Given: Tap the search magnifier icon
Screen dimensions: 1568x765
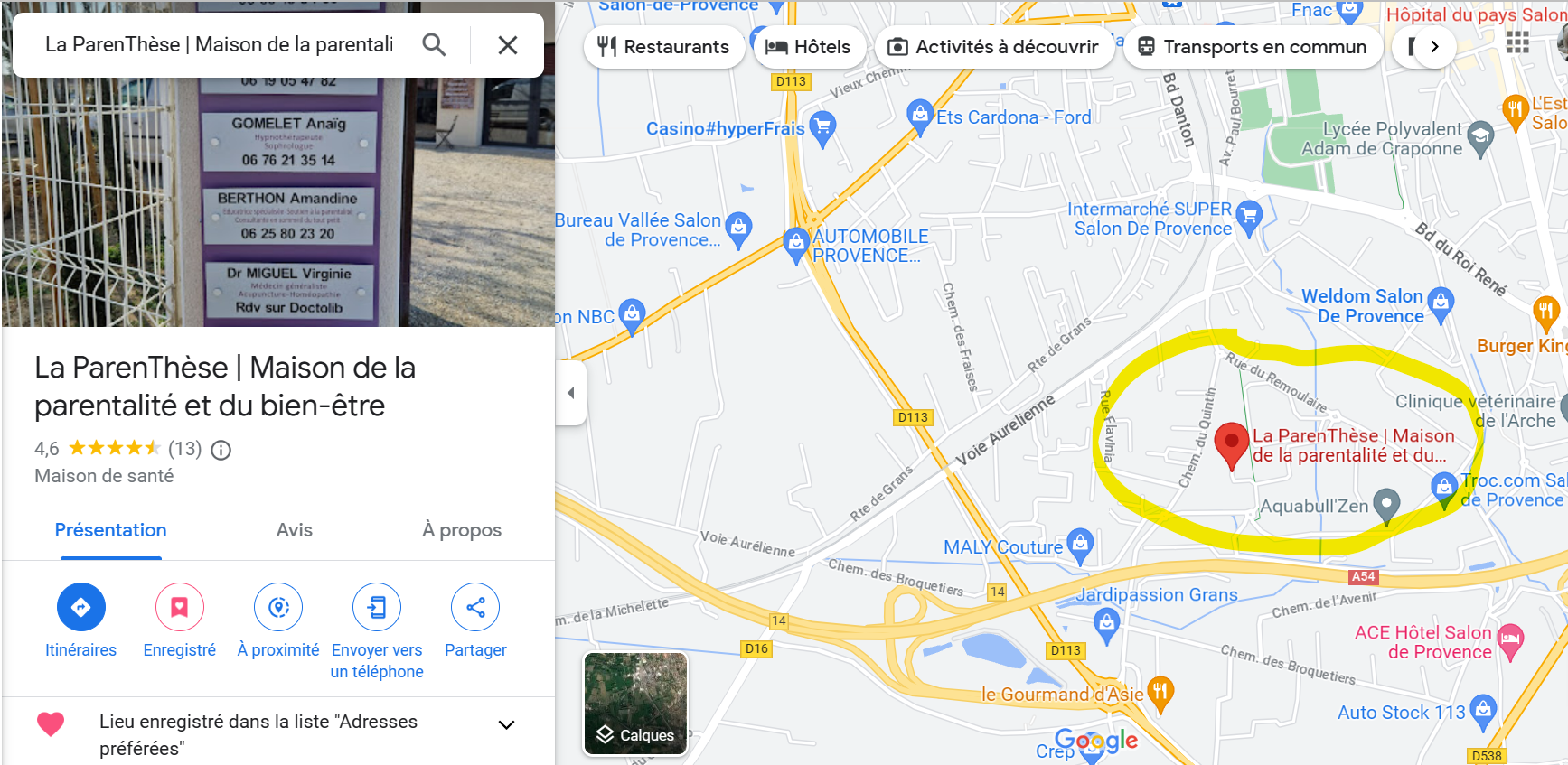Looking at the screenshot, I should pos(434,45).
